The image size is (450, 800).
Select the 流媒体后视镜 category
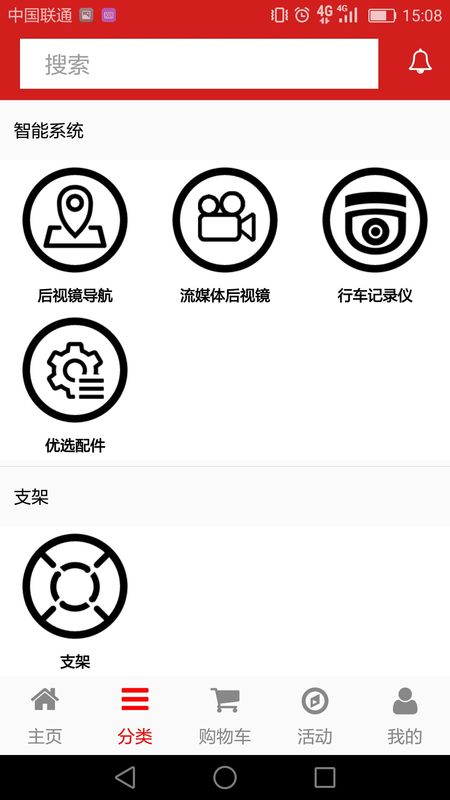225,220
